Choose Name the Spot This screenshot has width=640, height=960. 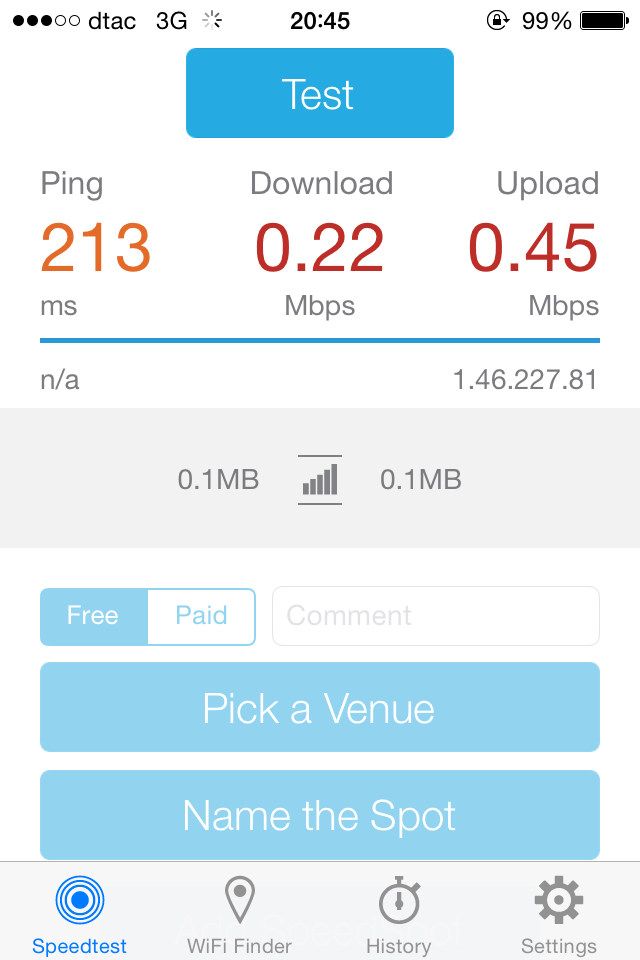[320, 815]
